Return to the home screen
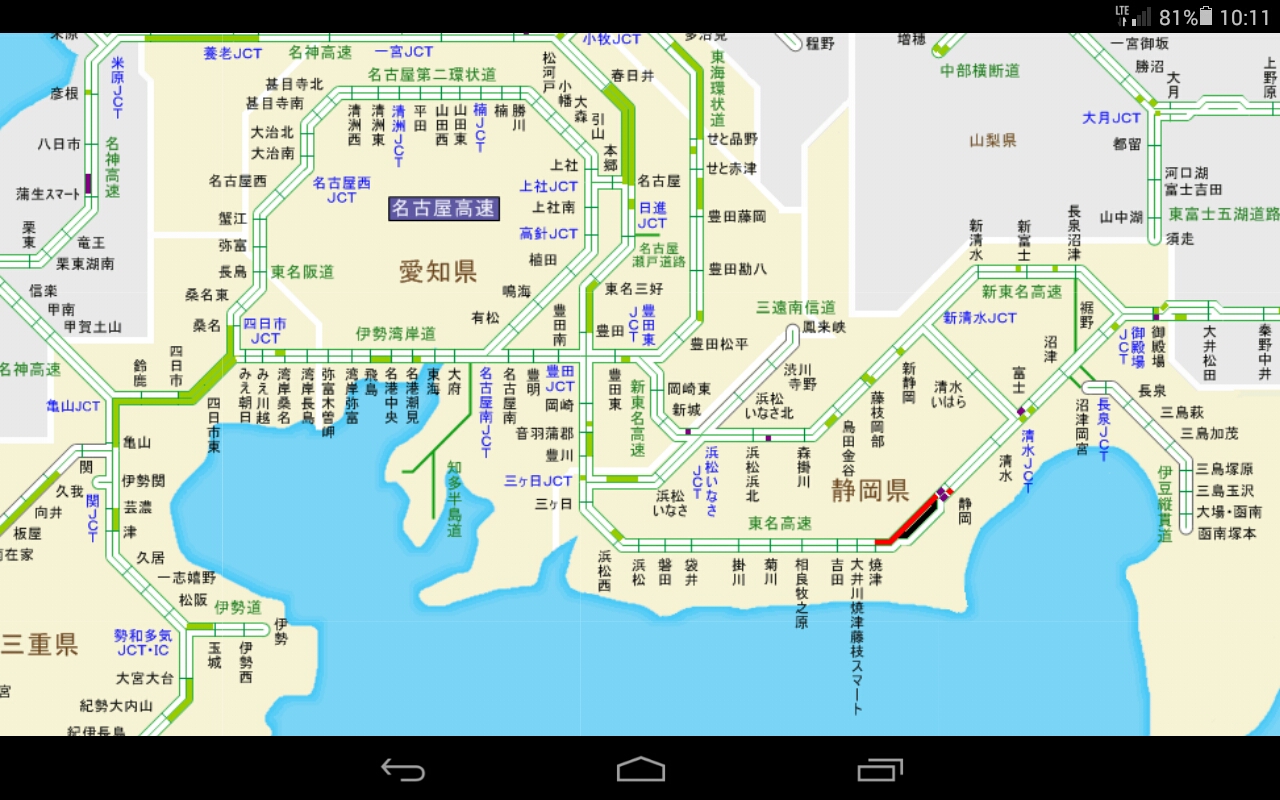 click(640, 769)
